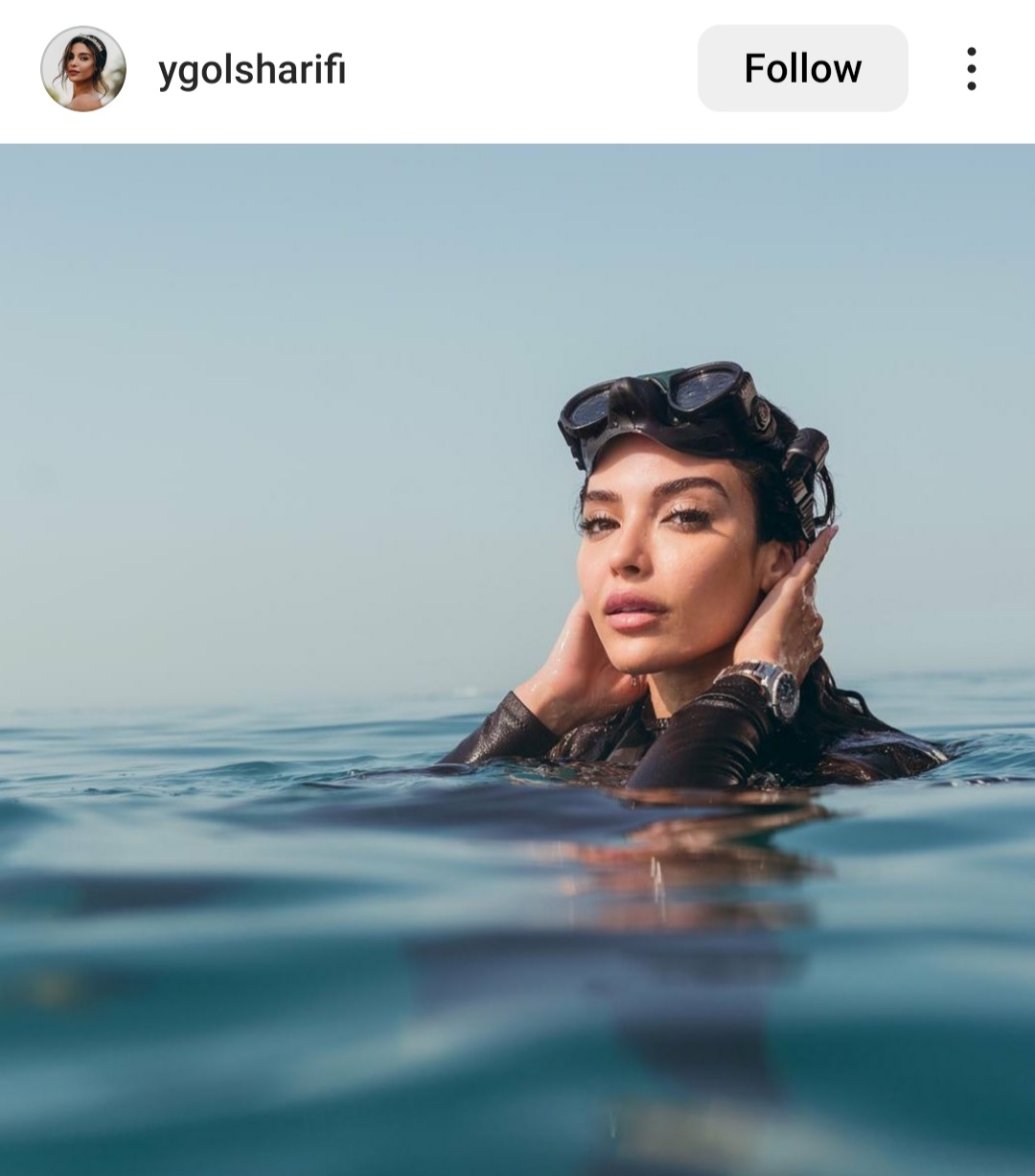Open the post overflow menu
The image size is (1035, 1176).
(970, 68)
